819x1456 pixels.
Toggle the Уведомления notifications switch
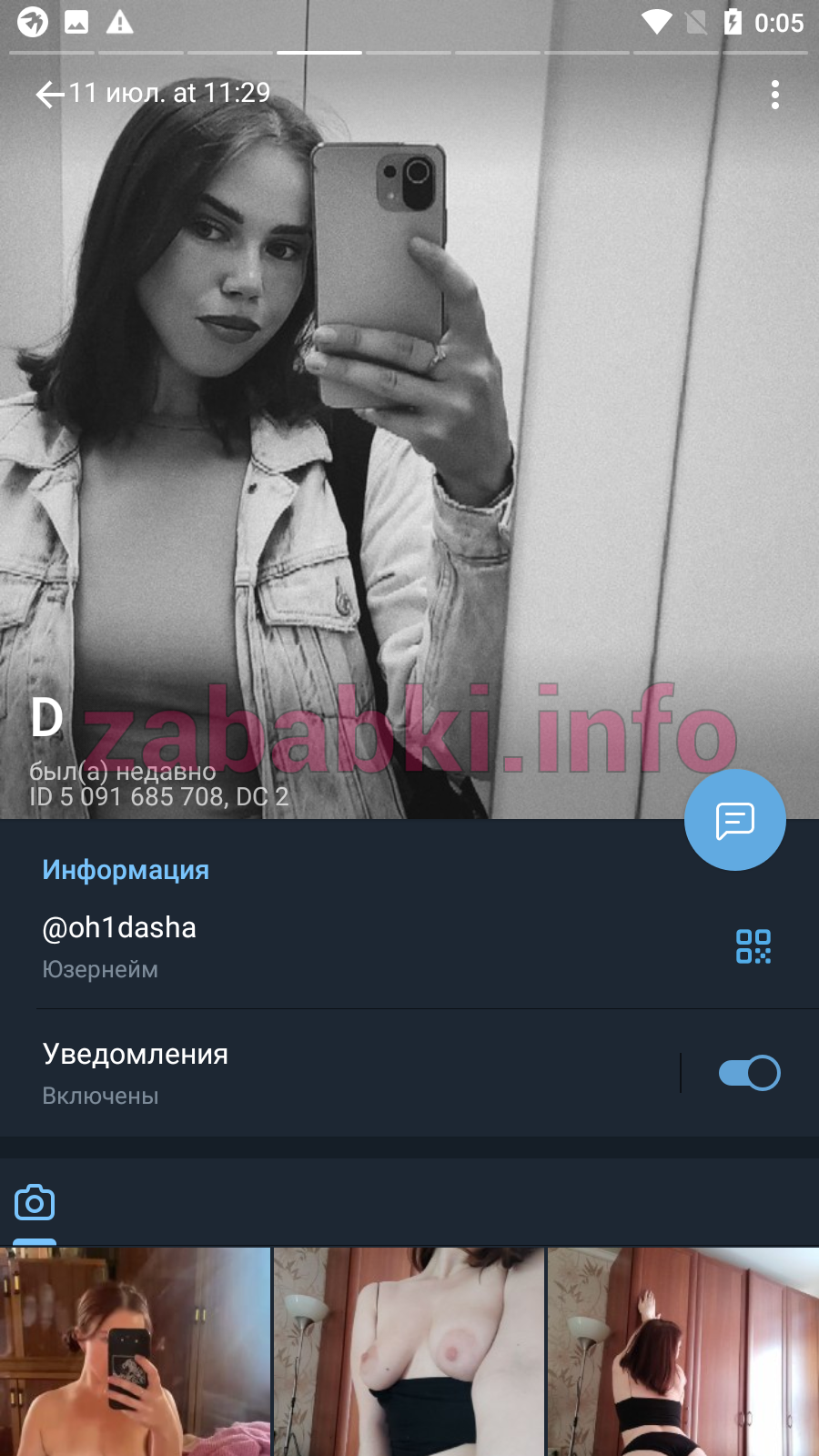click(x=749, y=1073)
